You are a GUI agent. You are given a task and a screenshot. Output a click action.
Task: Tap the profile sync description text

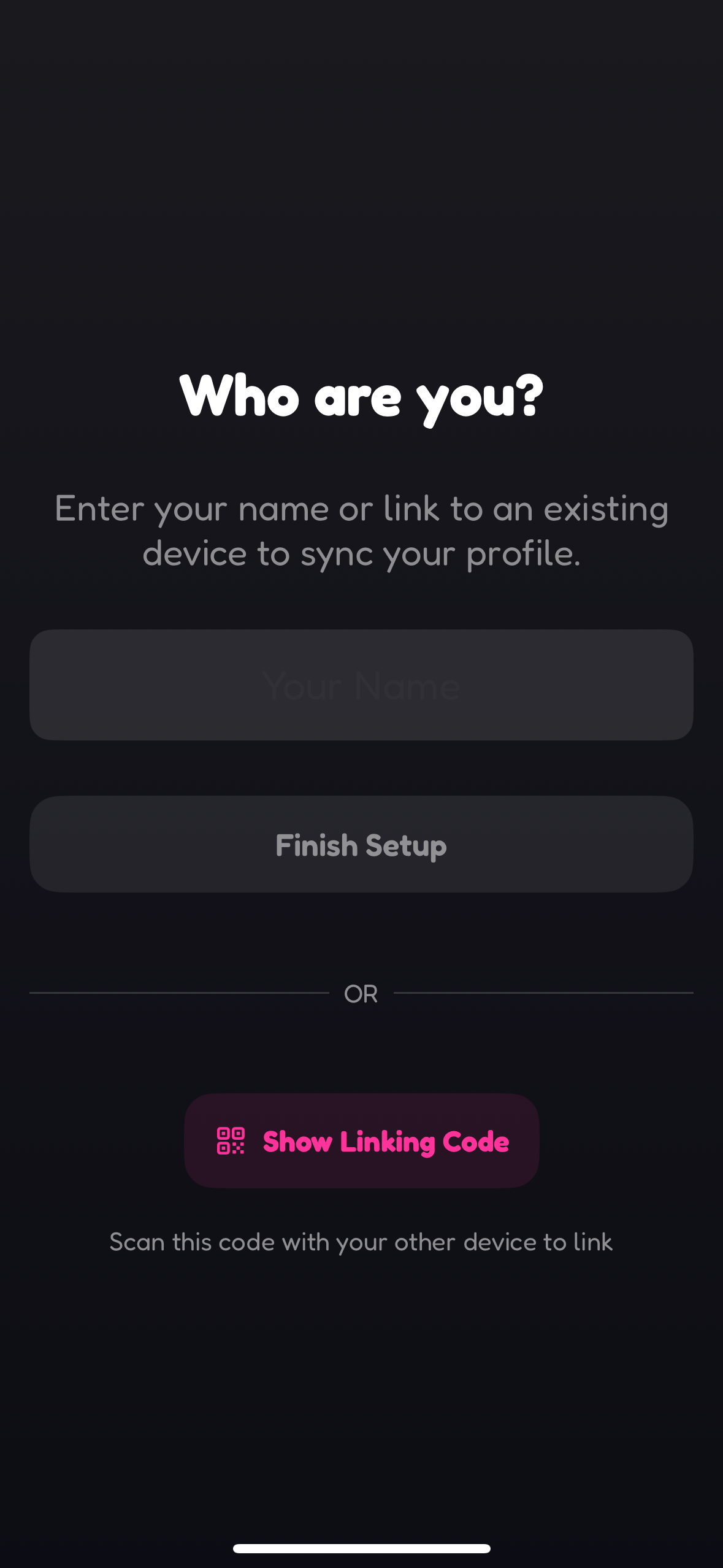click(x=361, y=530)
